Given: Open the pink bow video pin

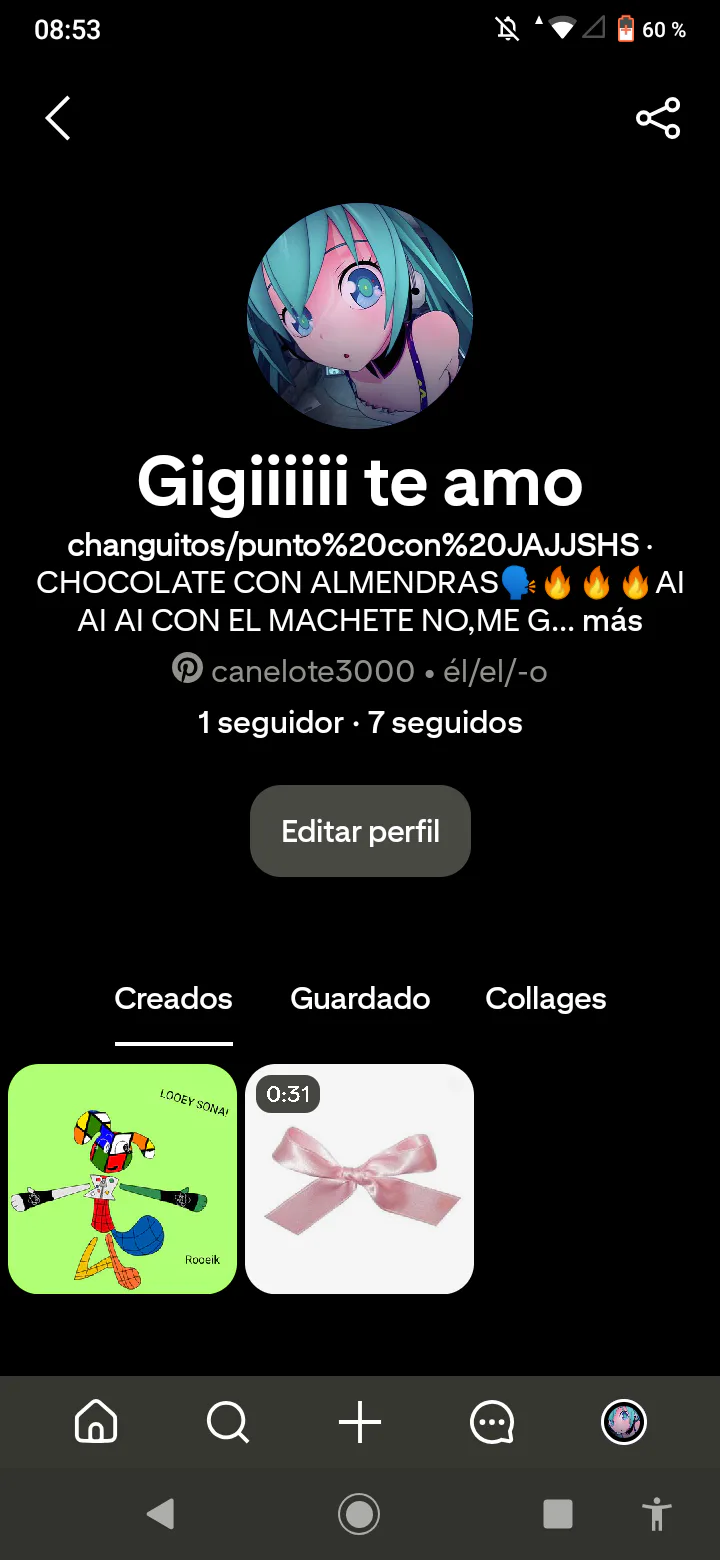Looking at the screenshot, I should 359,1179.
